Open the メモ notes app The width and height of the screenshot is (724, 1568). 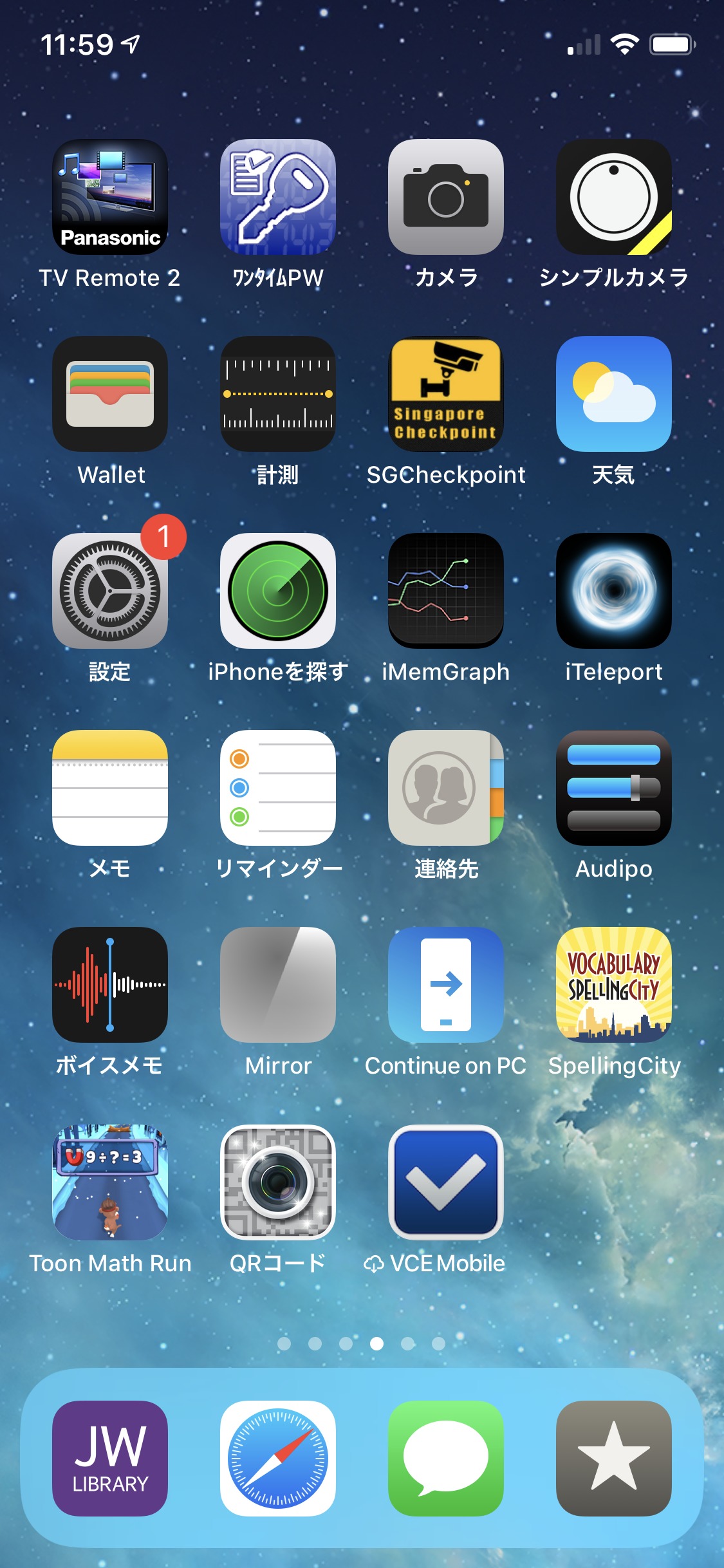coord(110,788)
